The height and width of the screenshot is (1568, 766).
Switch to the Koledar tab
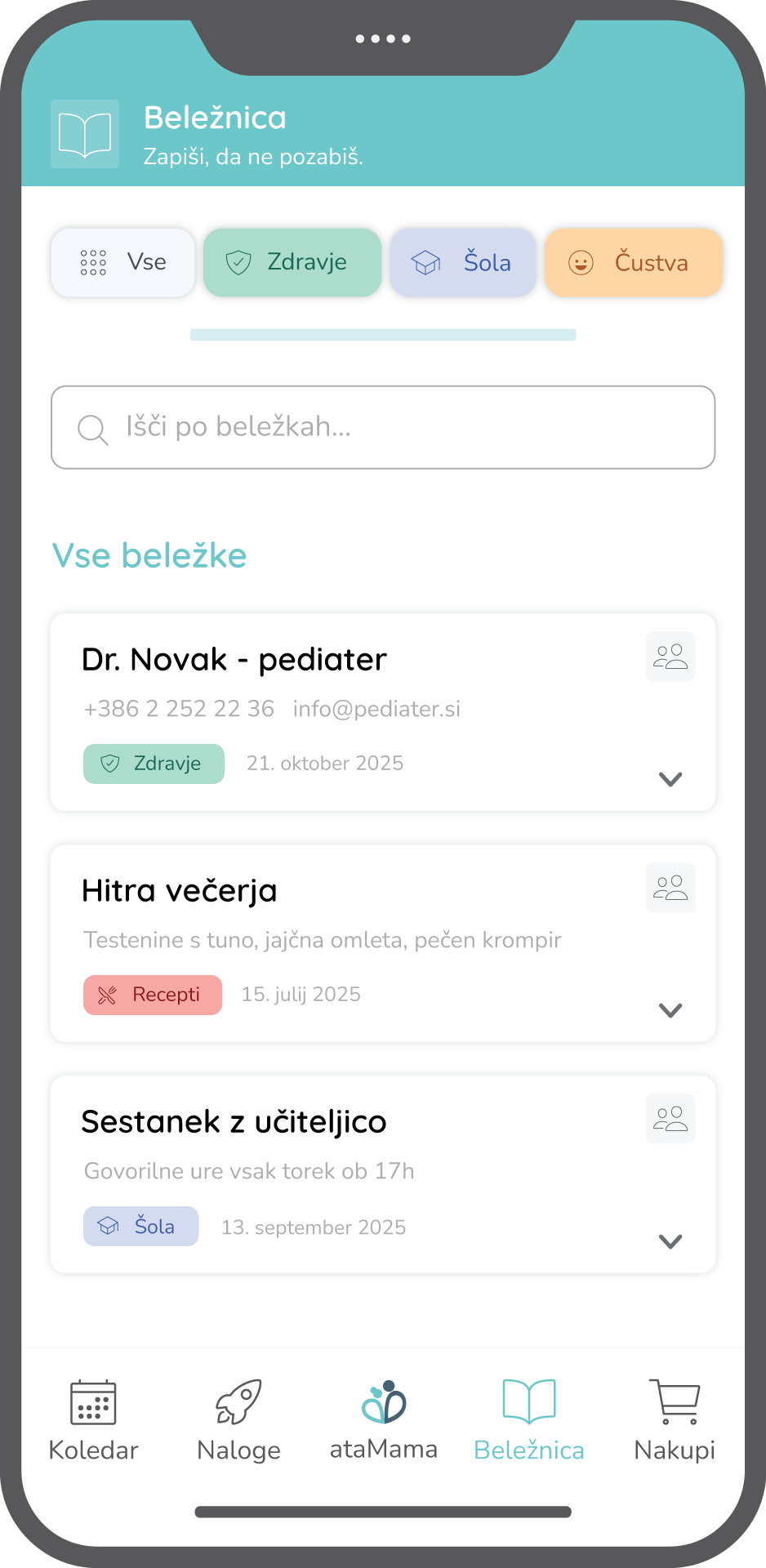coord(93,1420)
